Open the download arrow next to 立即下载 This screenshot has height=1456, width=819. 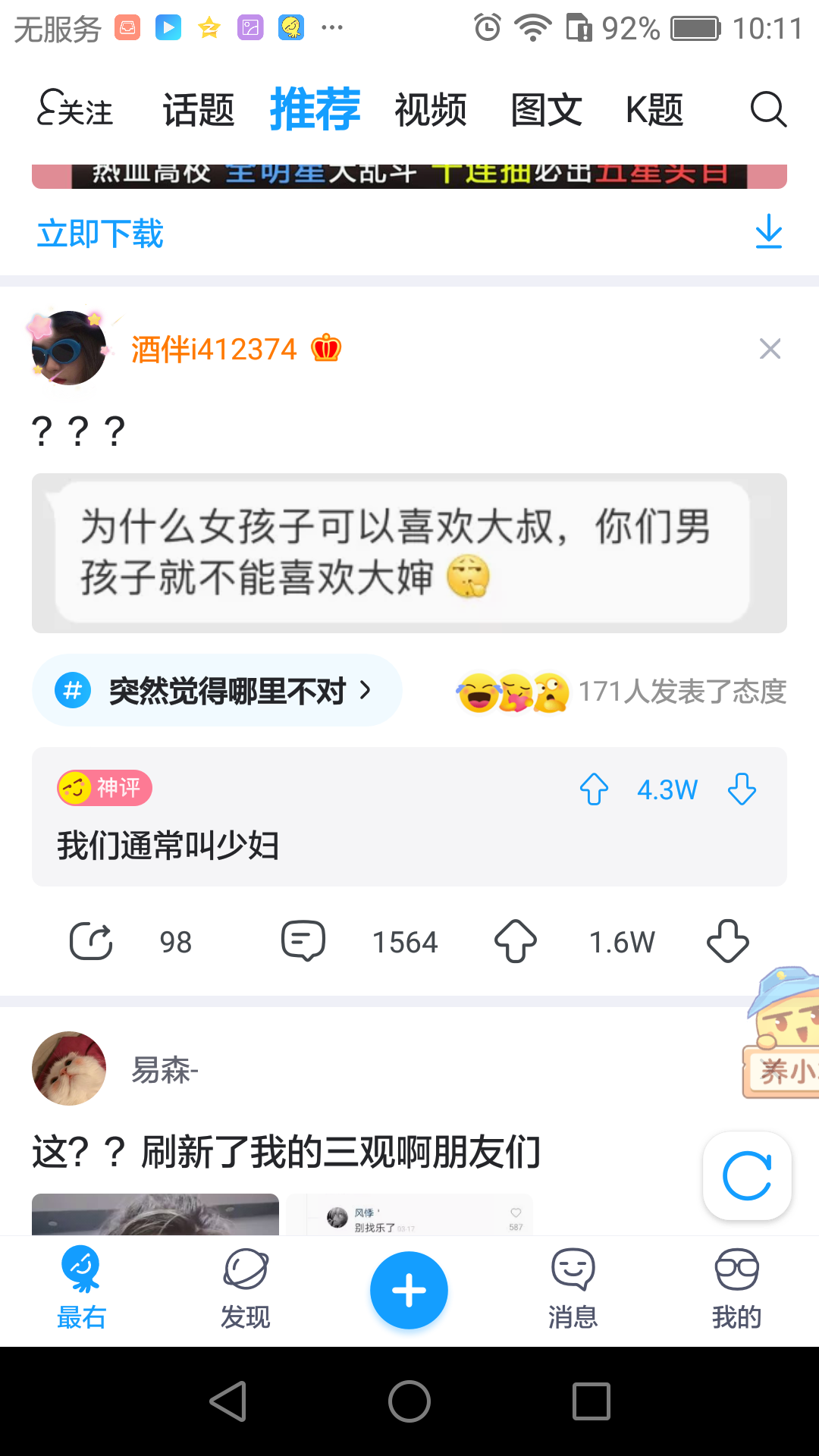click(x=769, y=233)
